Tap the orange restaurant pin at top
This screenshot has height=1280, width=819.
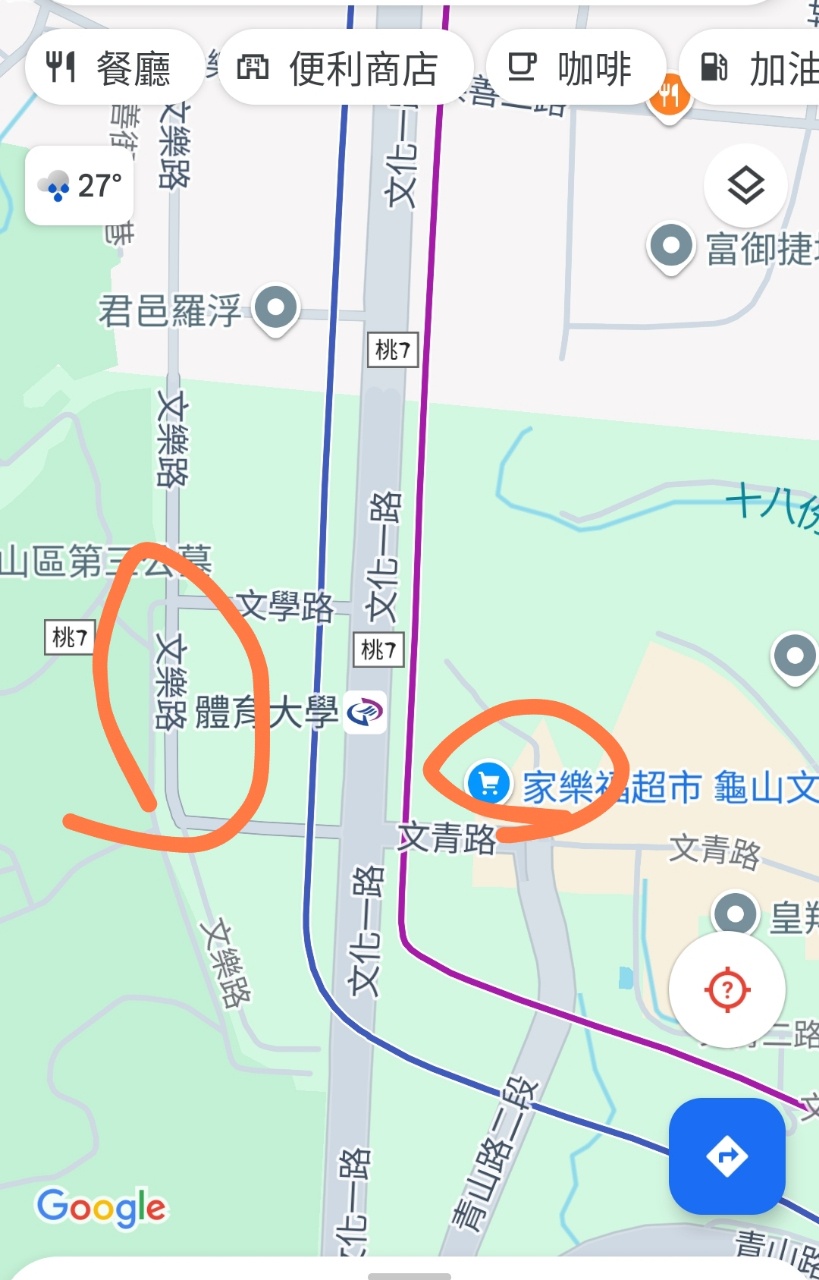coord(668,97)
